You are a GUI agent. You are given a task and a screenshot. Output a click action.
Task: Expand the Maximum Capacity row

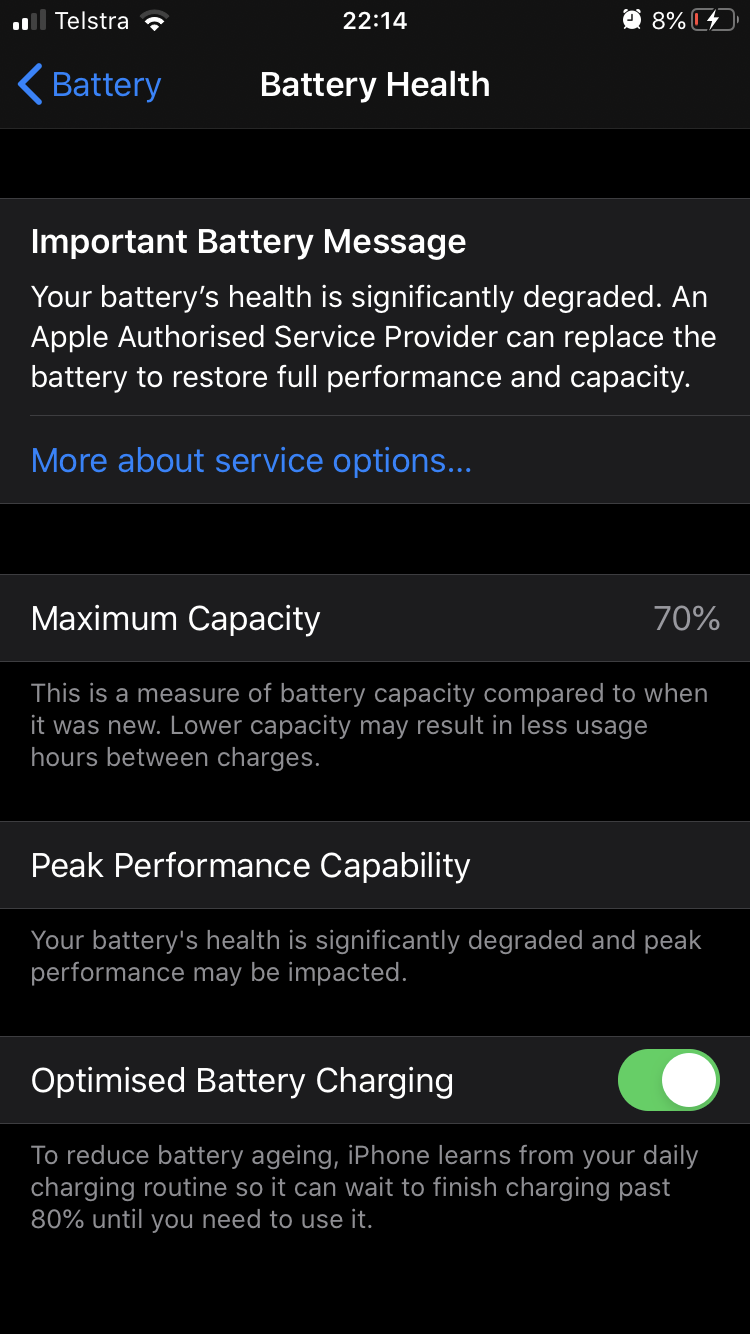(x=175, y=618)
